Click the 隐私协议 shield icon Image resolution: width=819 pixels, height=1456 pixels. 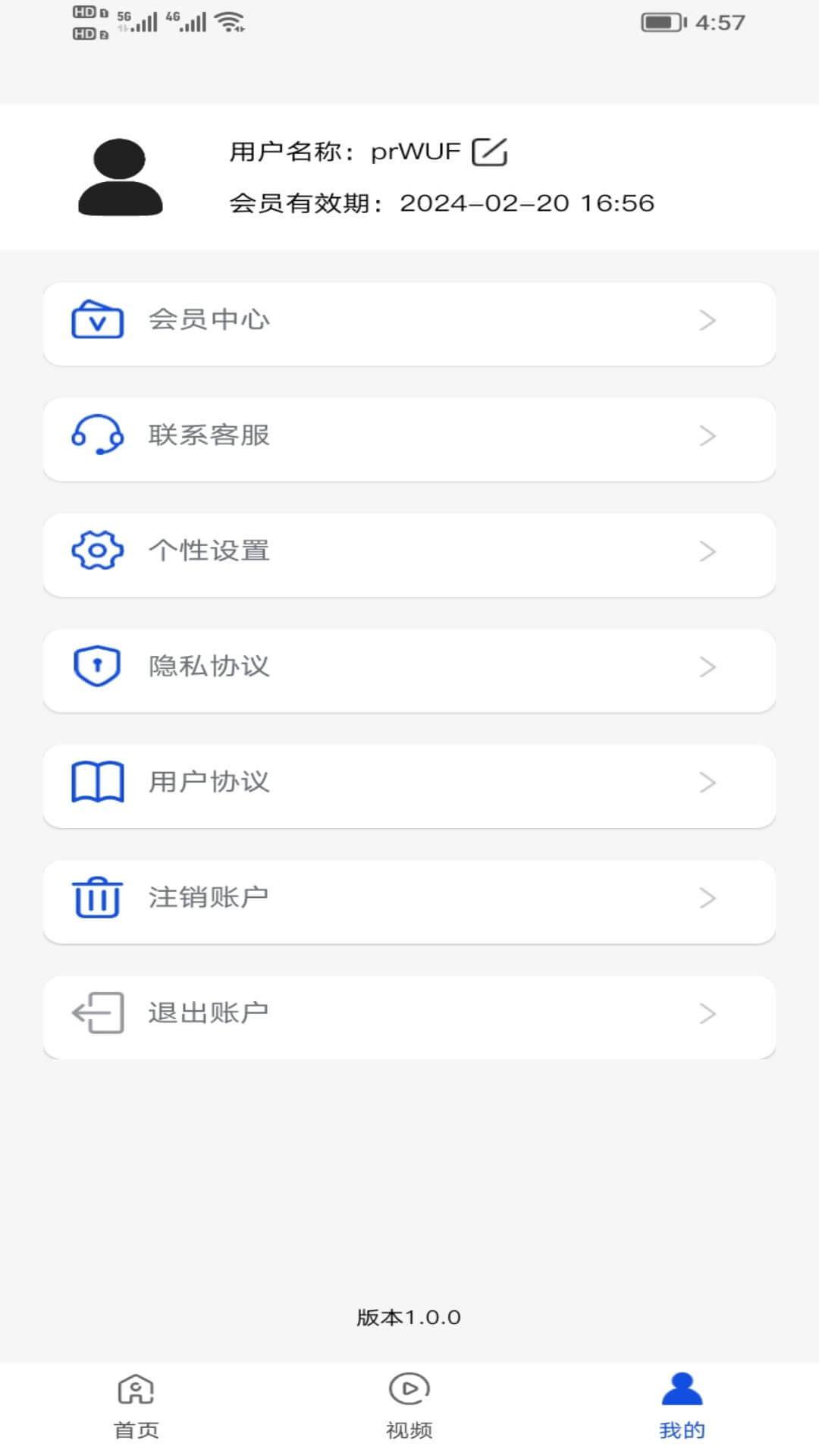[x=96, y=668]
